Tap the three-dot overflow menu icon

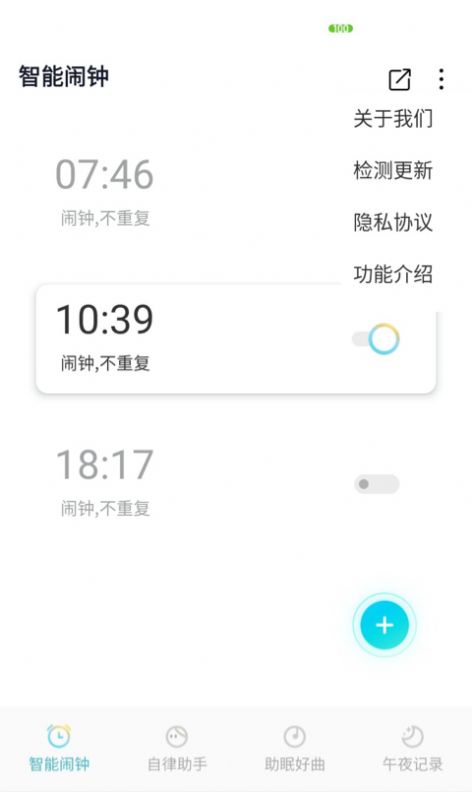coord(441,79)
